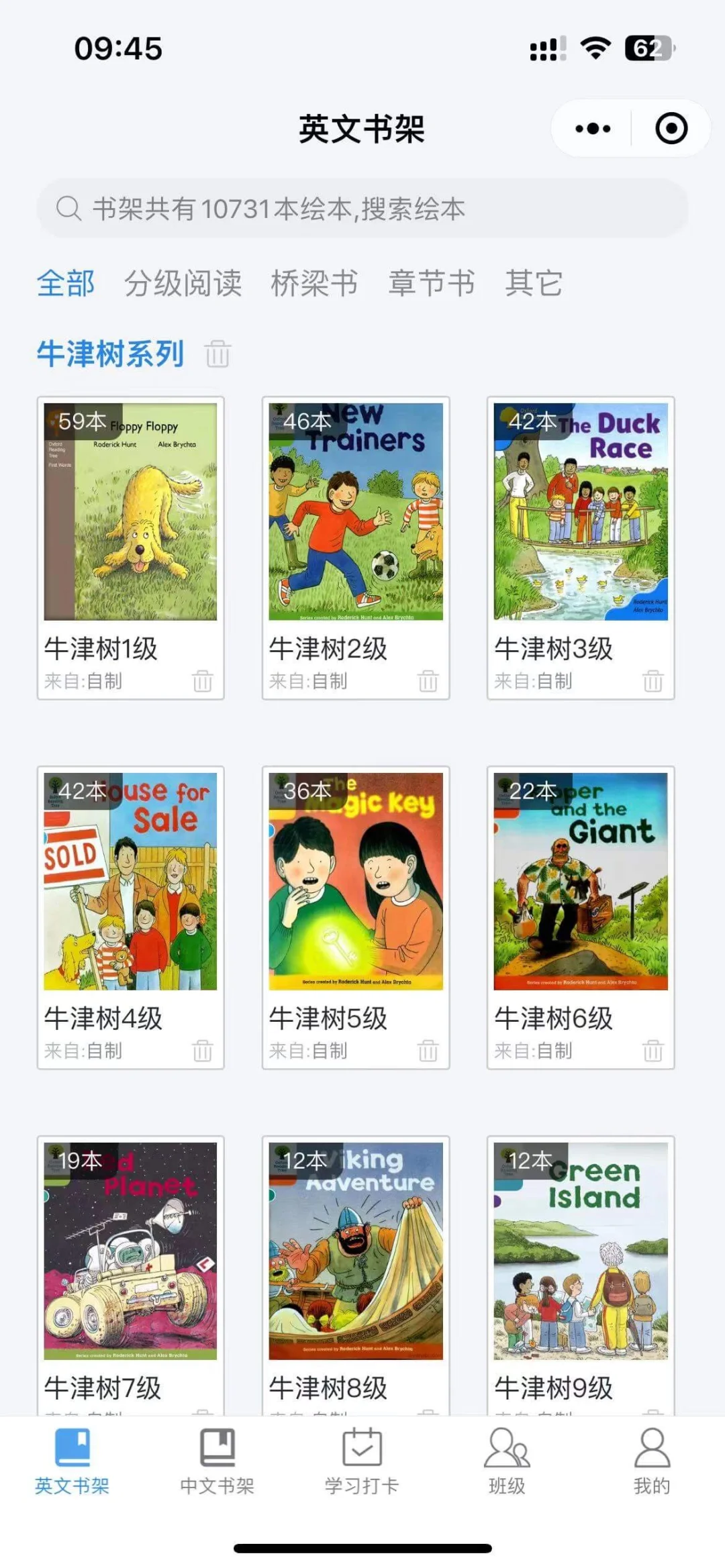Image resolution: width=725 pixels, height=1568 pixels.
Task: Open the 学习打卡 tab
Action: pyautogui.click(x=362, y=1461)
